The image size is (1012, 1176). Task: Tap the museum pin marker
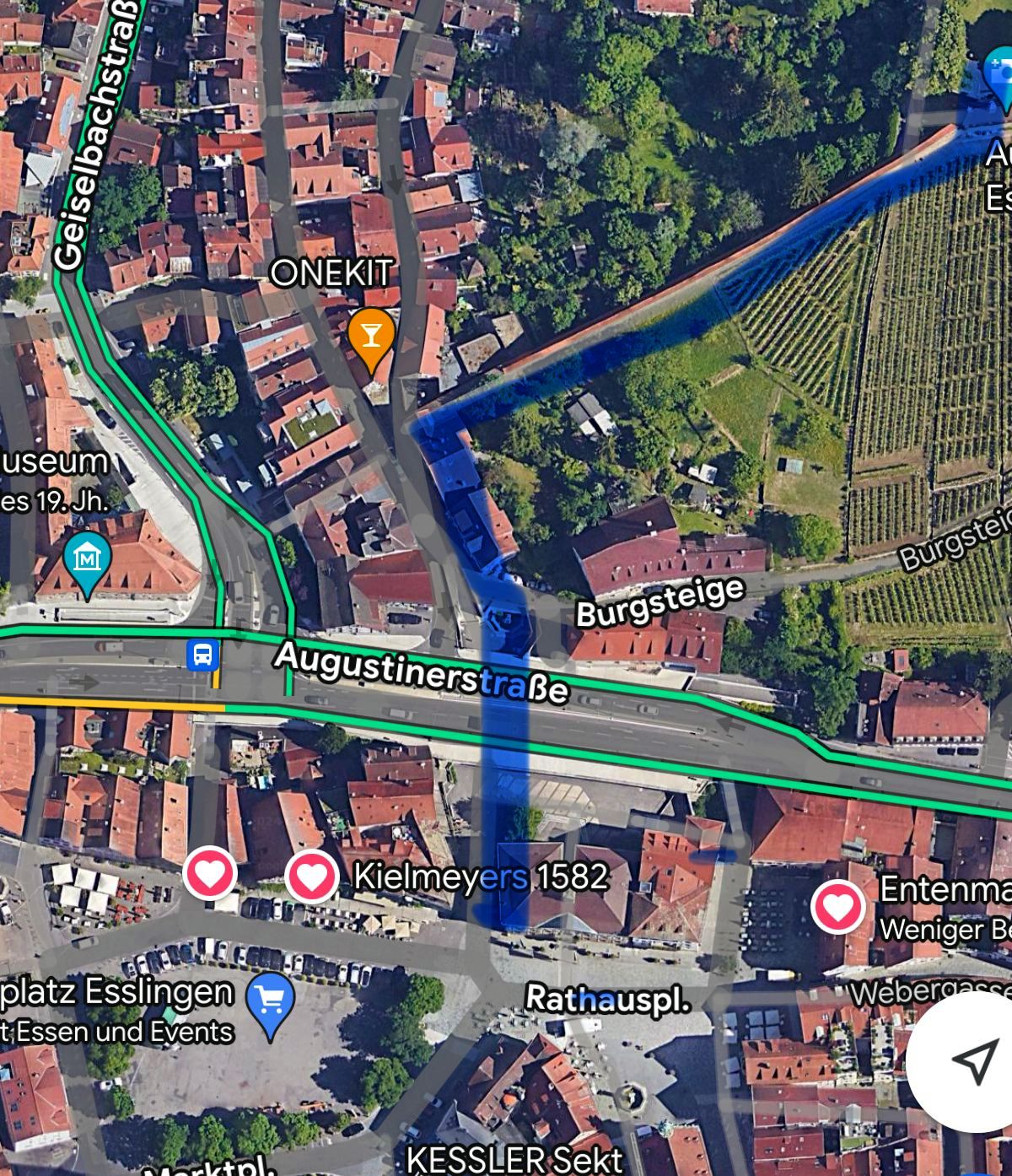(x=87, y=558)
